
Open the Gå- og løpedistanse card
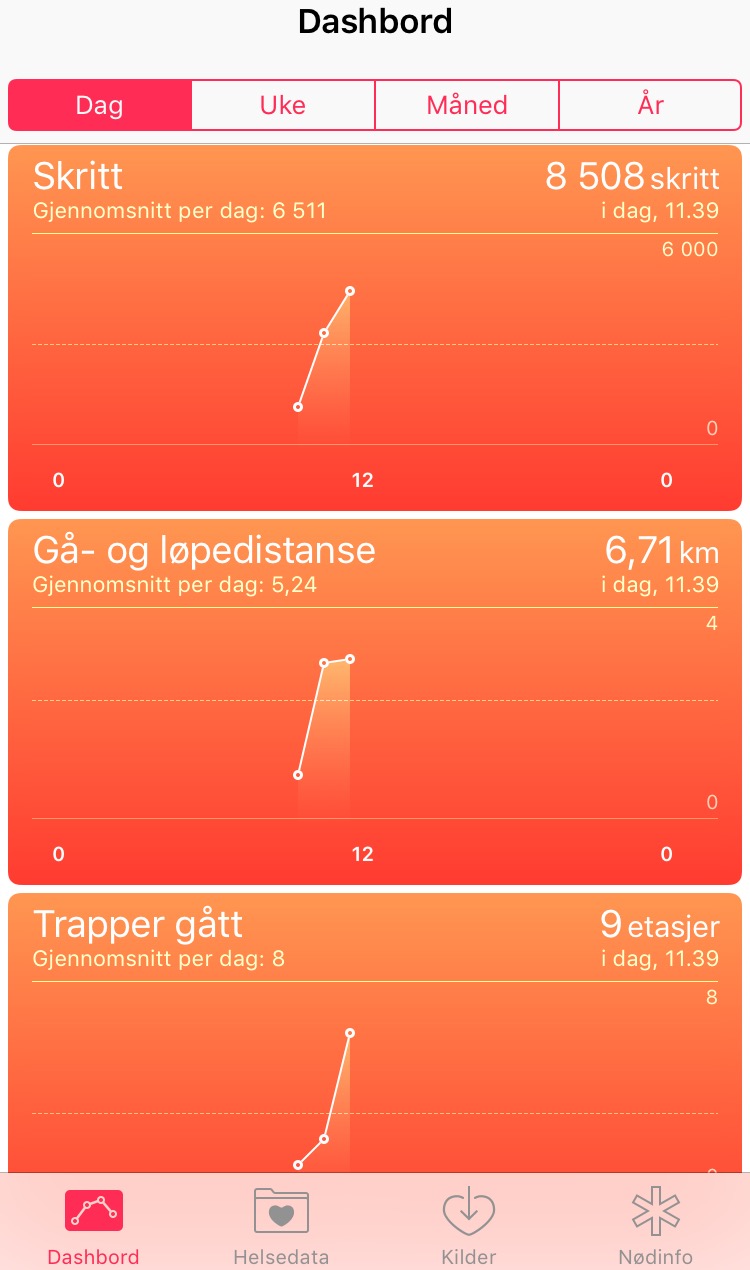[375, 702]
